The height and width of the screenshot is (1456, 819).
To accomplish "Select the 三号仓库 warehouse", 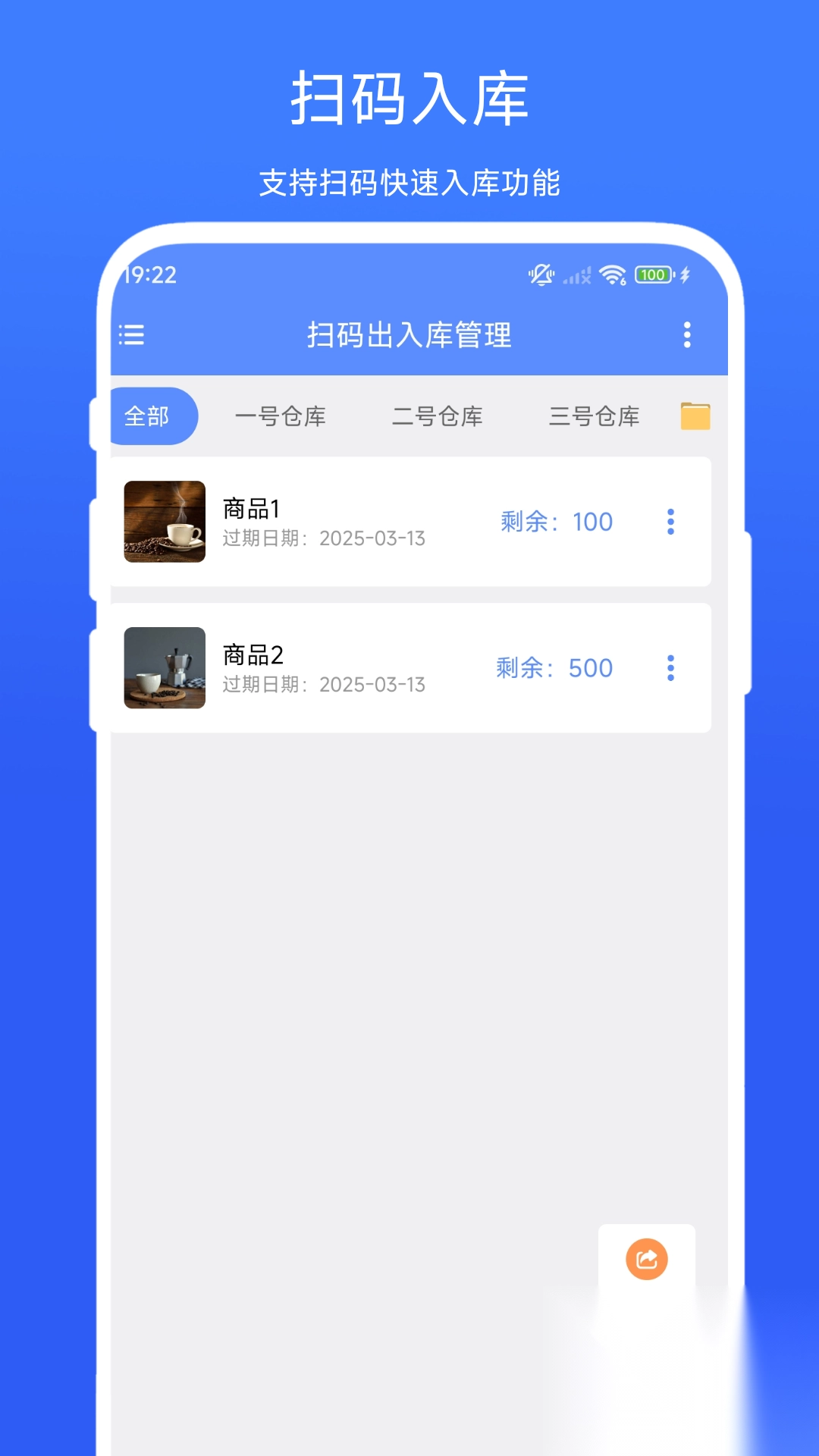I will 595,416.
